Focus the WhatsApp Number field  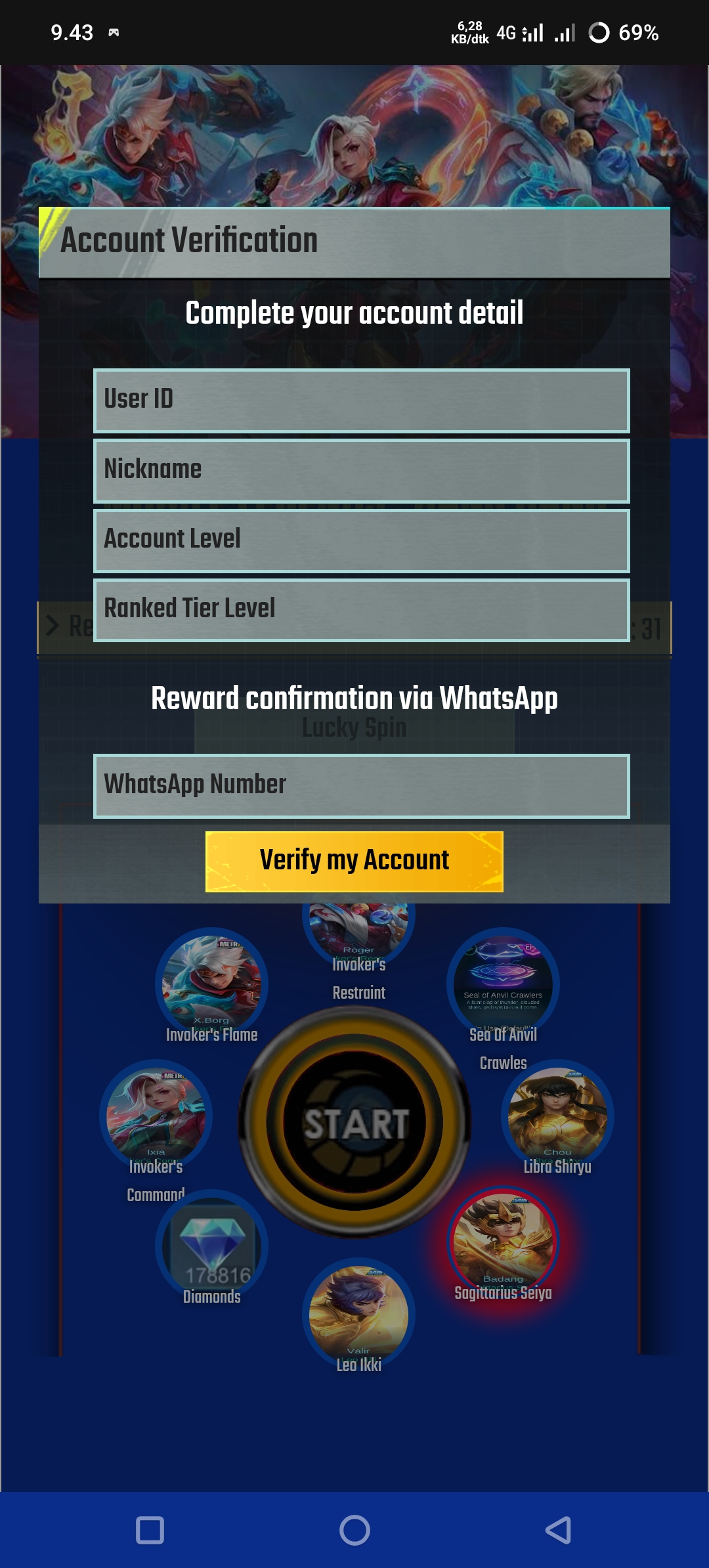click(x=361, y=785)
